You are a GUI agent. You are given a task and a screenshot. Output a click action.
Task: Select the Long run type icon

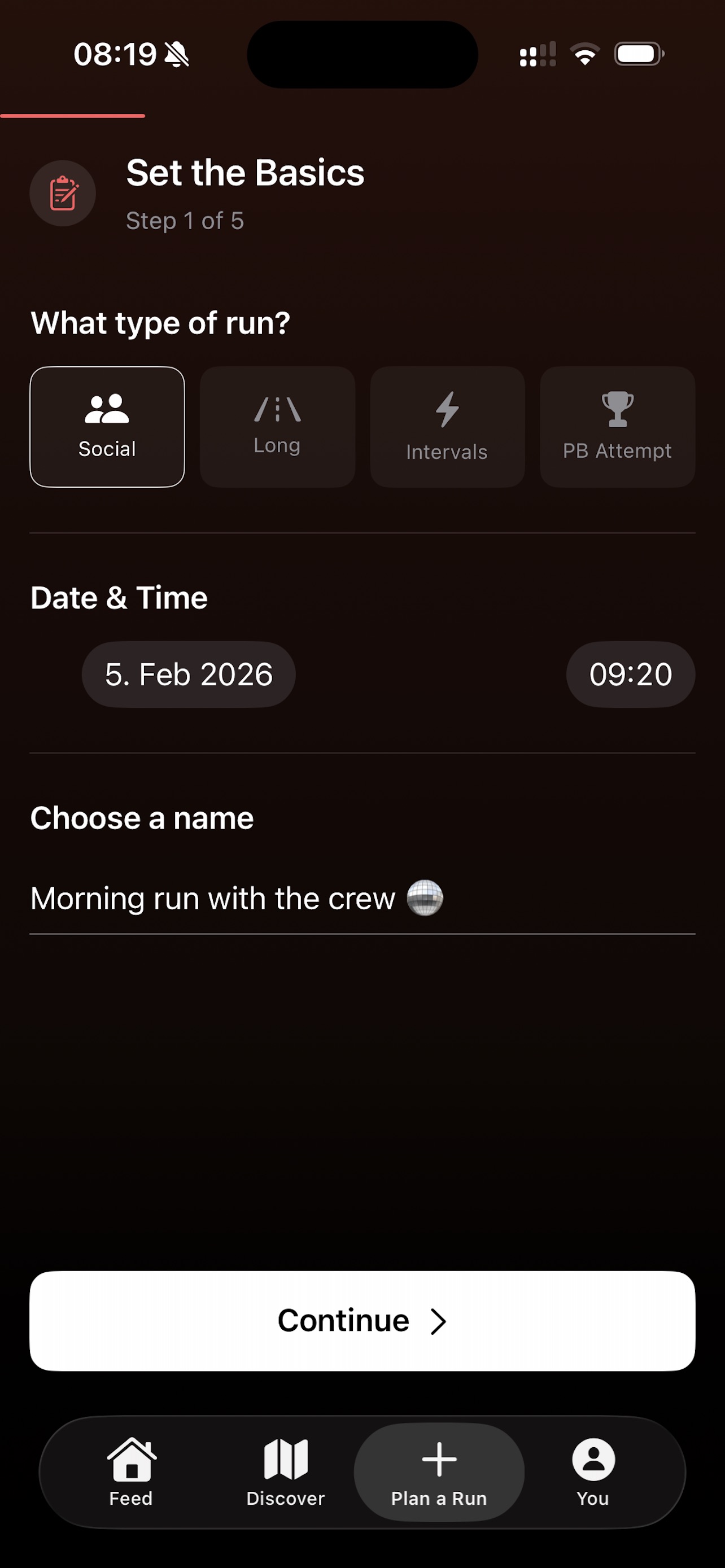[x=277, y=409]
